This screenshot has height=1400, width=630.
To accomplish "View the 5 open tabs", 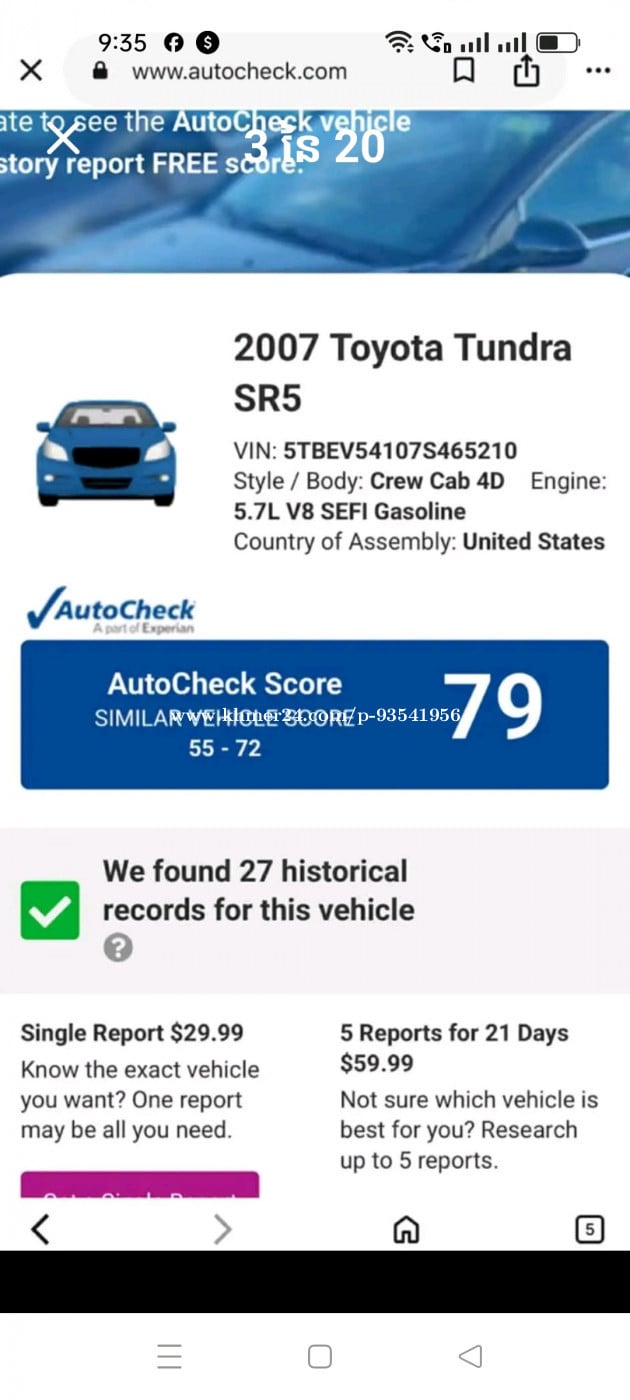I will [x=590, y=1229].
